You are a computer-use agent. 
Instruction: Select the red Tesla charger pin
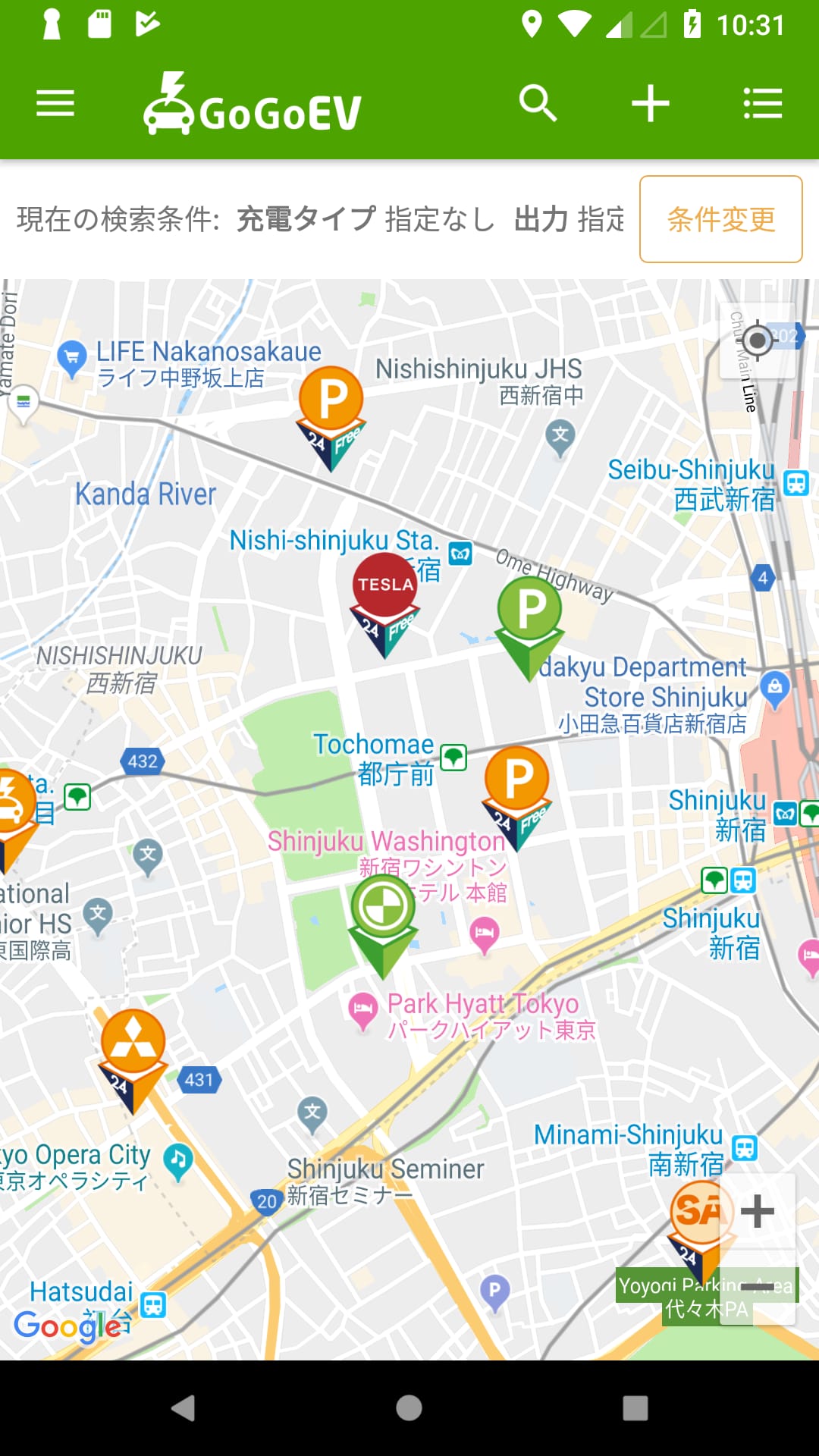(x=385, y=588)
